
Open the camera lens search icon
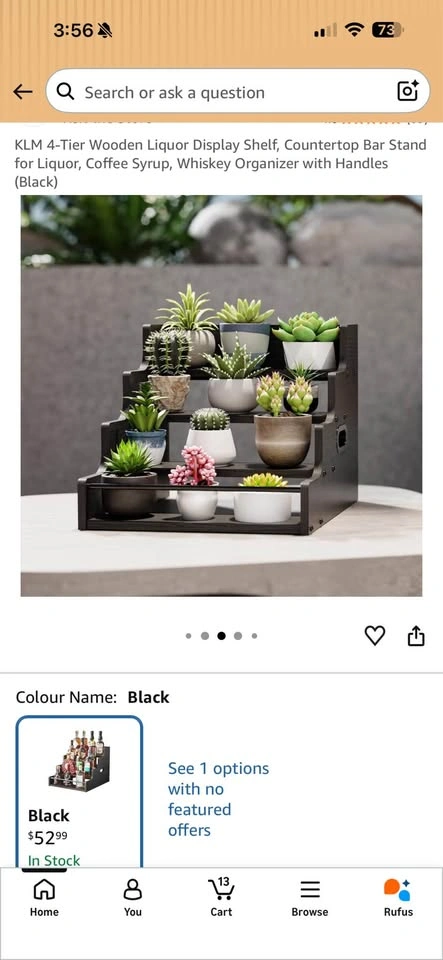click(408, 91)
